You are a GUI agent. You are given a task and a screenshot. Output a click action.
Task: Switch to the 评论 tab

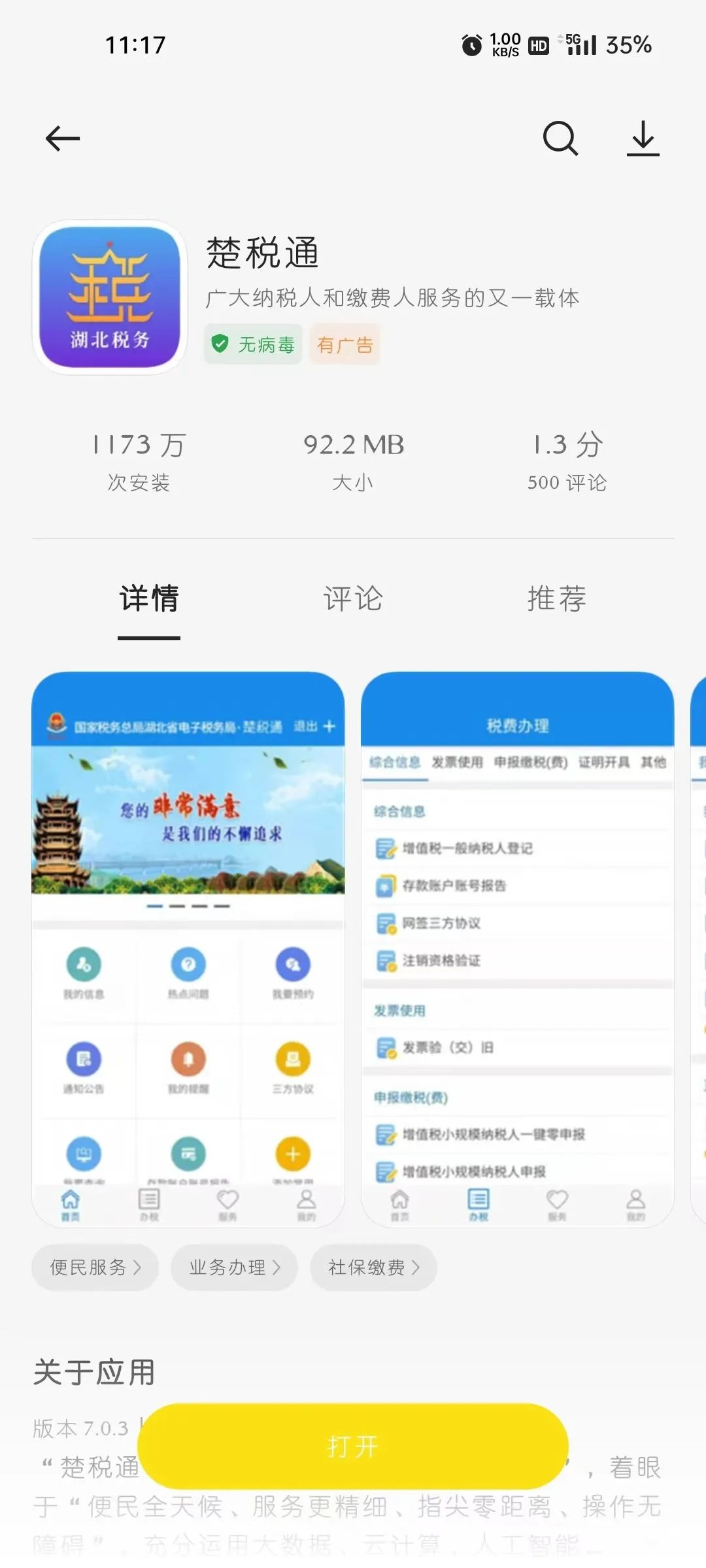353,598
